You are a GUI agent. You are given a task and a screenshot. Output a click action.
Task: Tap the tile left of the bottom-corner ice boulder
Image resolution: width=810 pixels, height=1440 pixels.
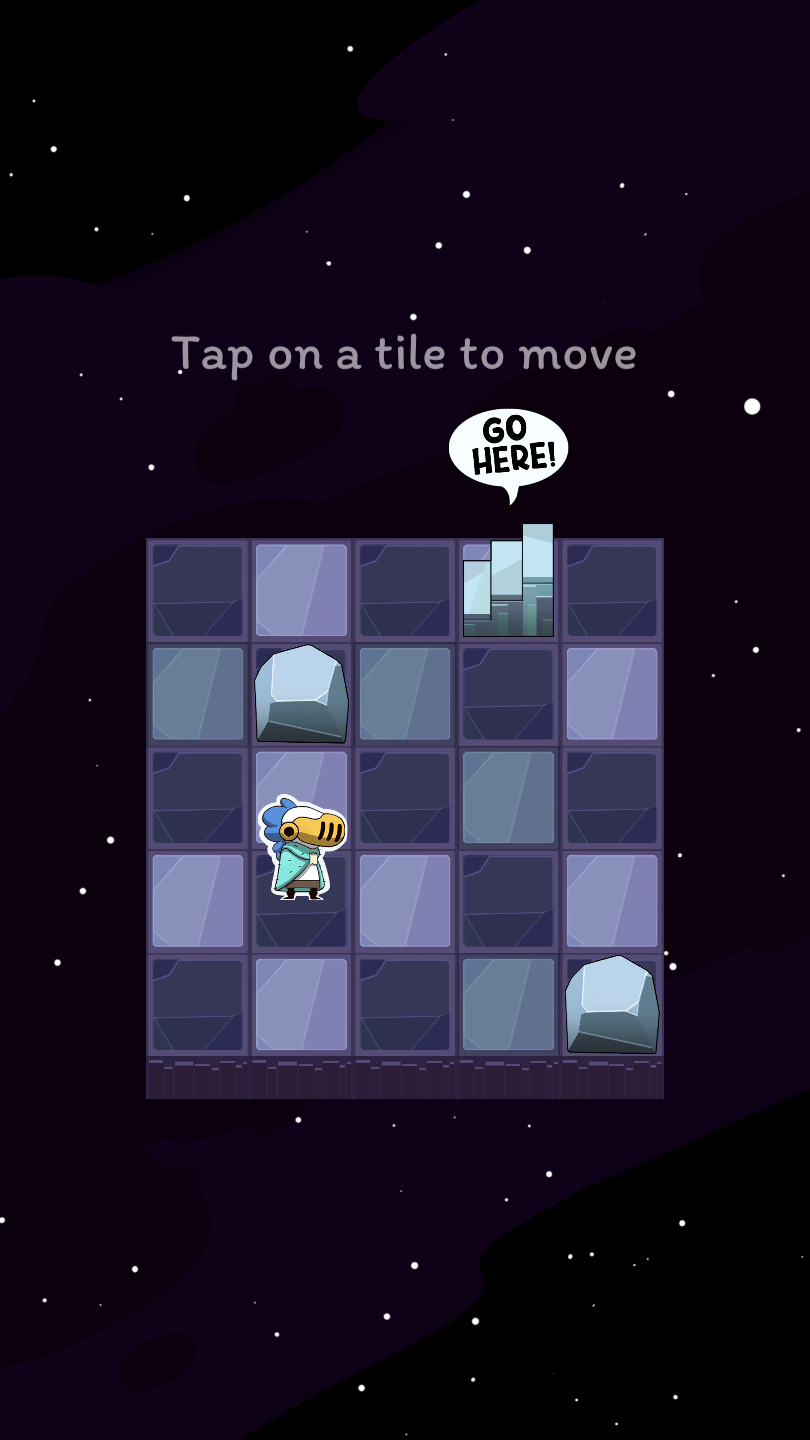508,1005
